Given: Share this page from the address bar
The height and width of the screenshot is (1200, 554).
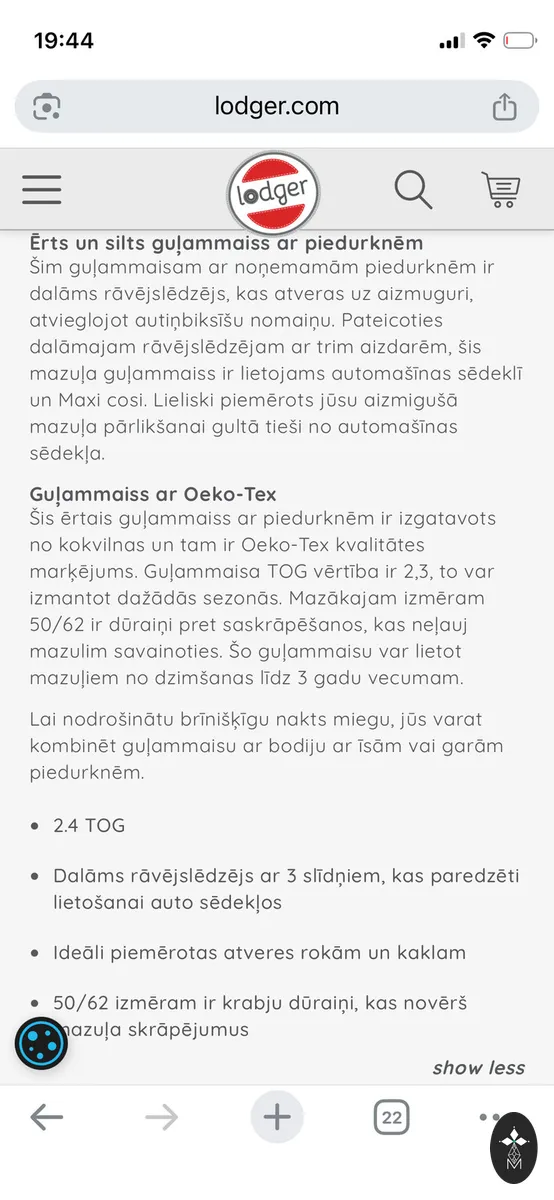Looking at the screenshot, I should [505, 106].
